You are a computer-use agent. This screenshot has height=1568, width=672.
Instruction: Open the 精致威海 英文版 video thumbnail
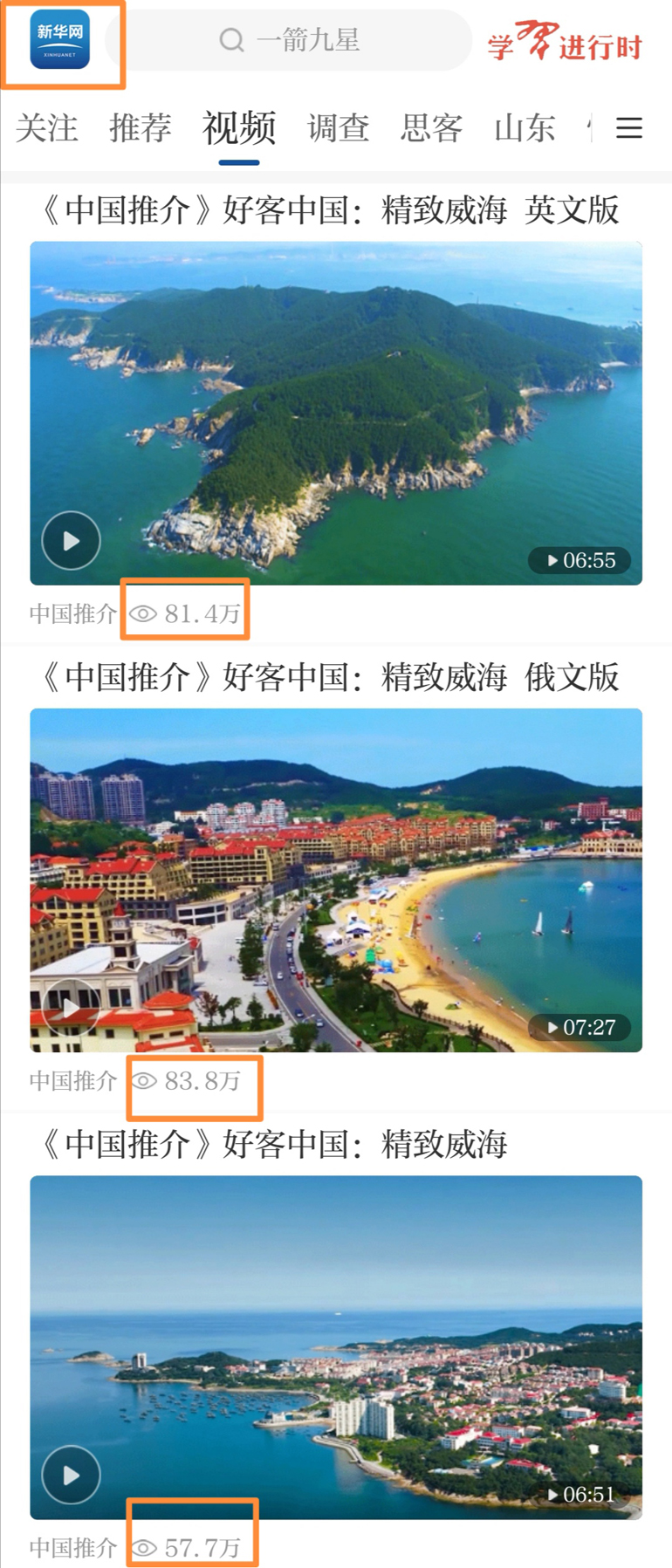336,413
